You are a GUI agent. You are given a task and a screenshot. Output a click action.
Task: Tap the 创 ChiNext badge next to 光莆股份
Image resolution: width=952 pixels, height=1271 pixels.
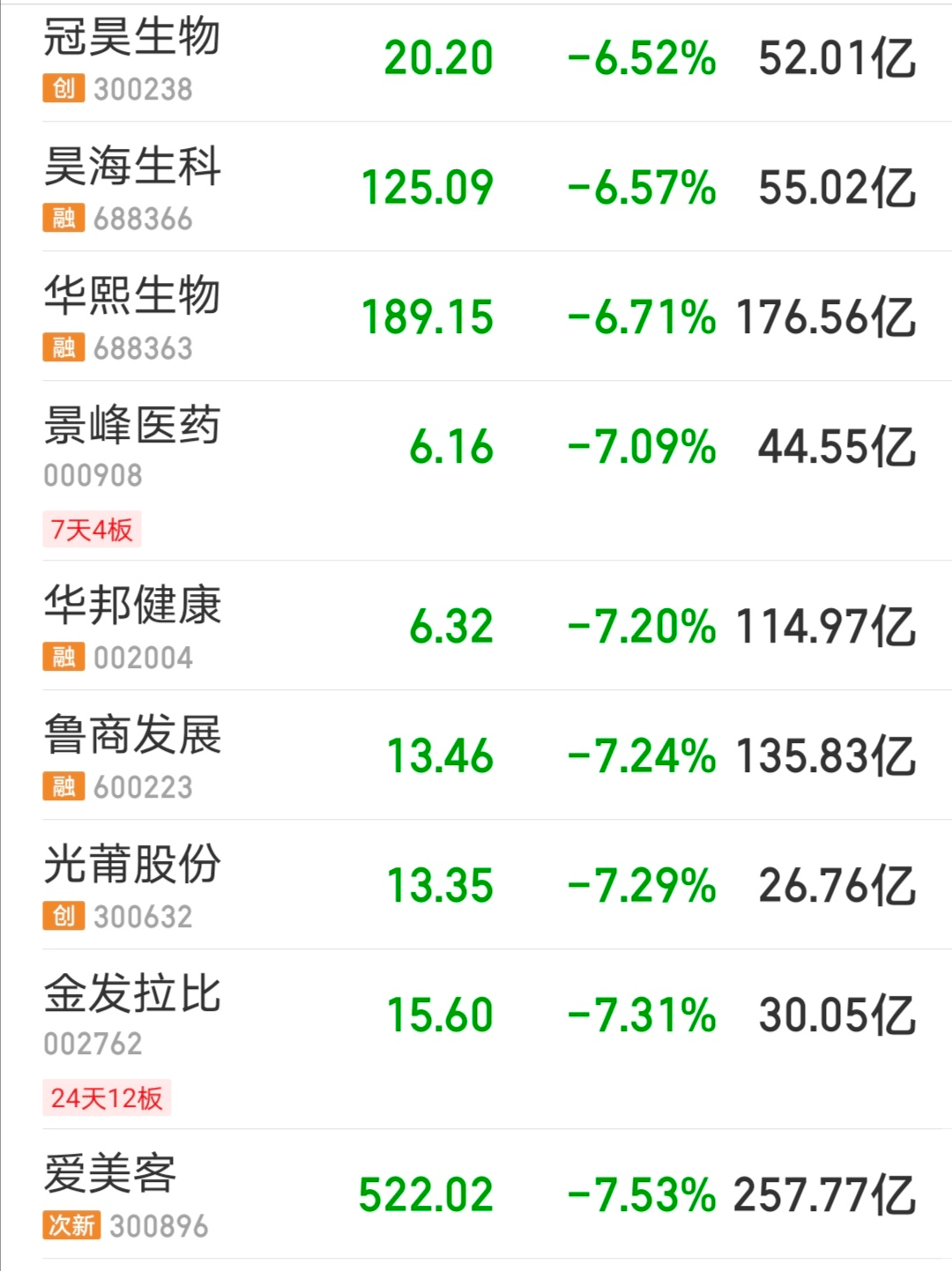[60, 916]
